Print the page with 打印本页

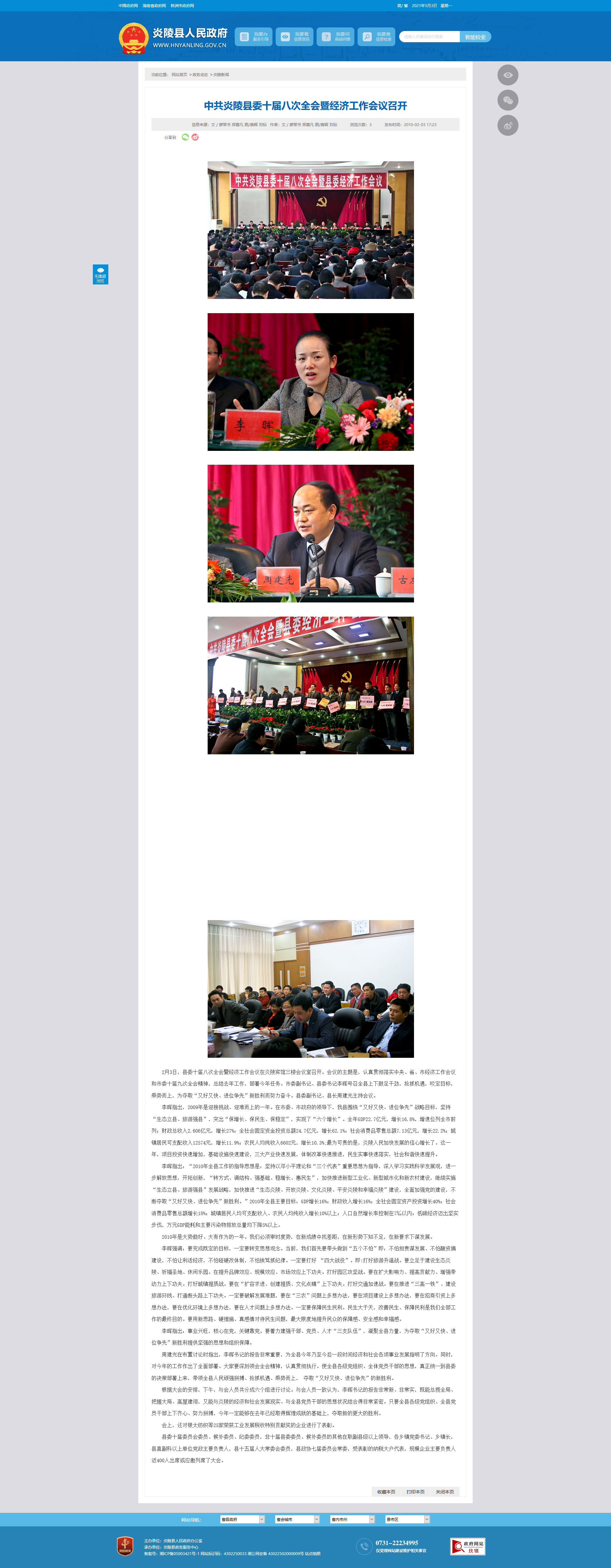[415, 1491]
